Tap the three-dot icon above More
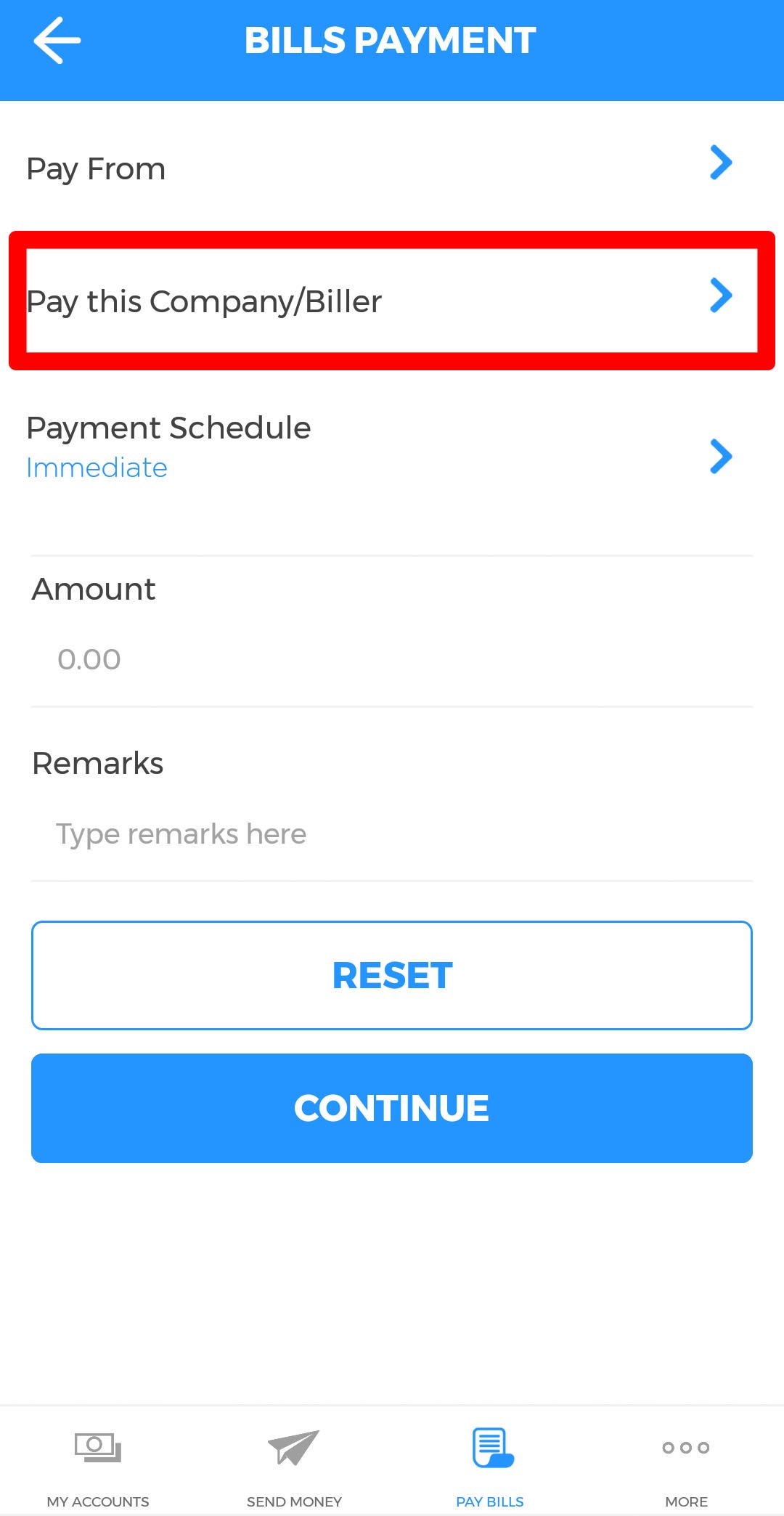This screenshot has width=784, height=1516. click(685, 1448)
